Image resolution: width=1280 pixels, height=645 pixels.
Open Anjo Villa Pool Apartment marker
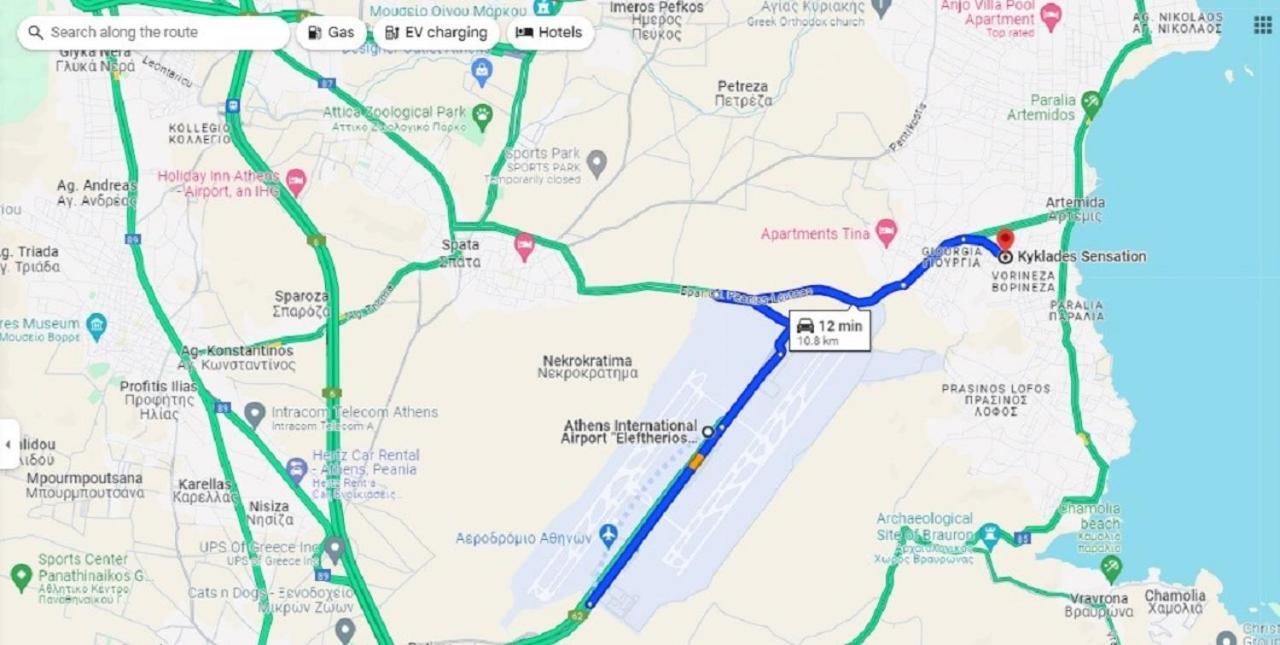1050,16
